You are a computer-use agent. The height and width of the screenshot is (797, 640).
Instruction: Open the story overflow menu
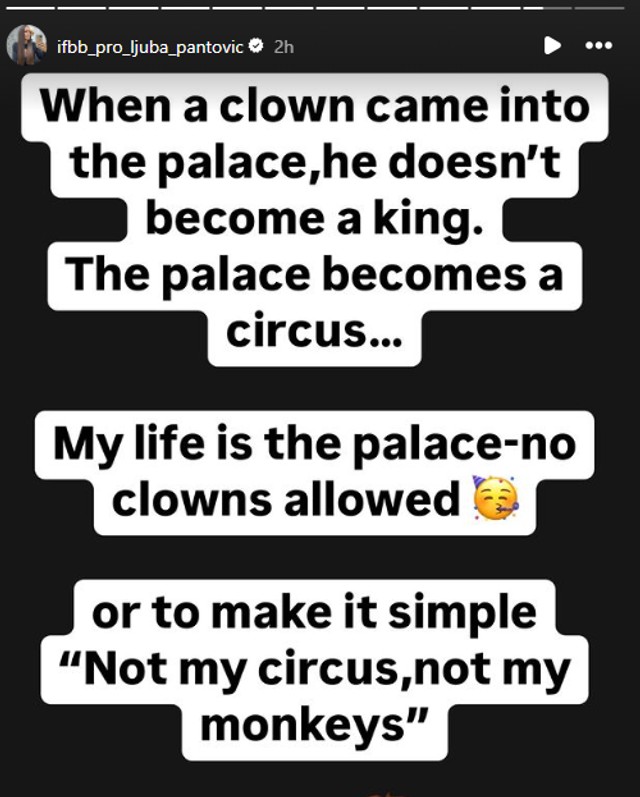(598, 45)
